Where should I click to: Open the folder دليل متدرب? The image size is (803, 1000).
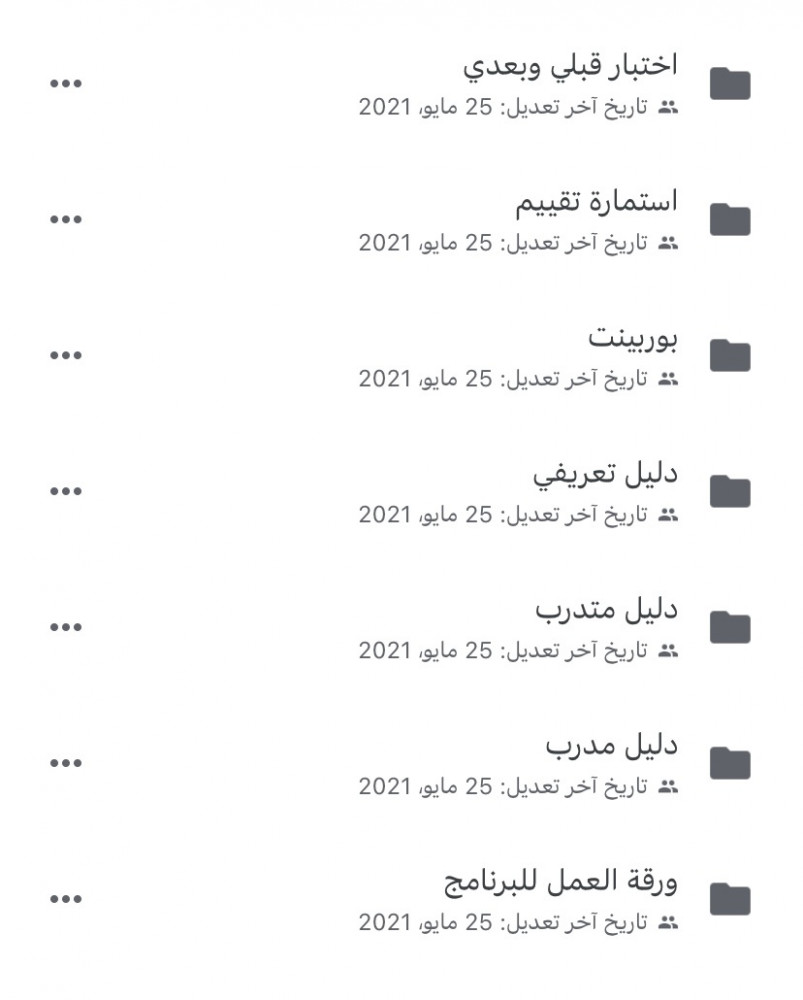click(606, 610)
